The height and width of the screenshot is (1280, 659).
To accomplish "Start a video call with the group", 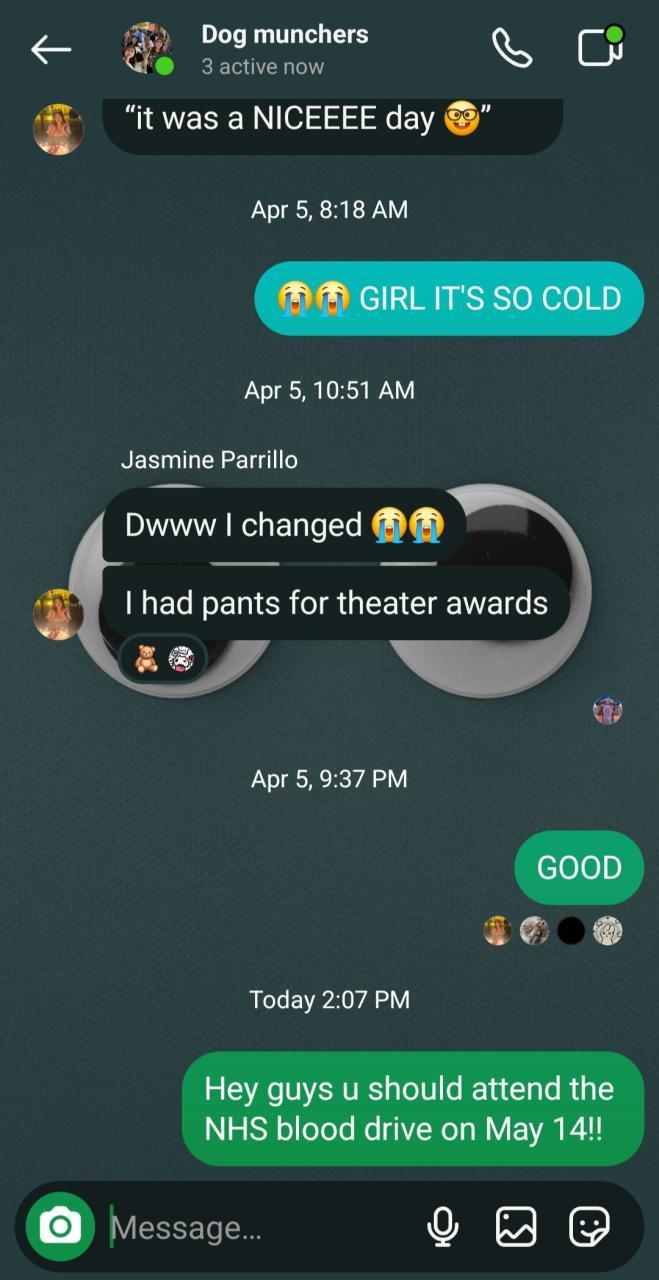I will (x=600, y=47).
